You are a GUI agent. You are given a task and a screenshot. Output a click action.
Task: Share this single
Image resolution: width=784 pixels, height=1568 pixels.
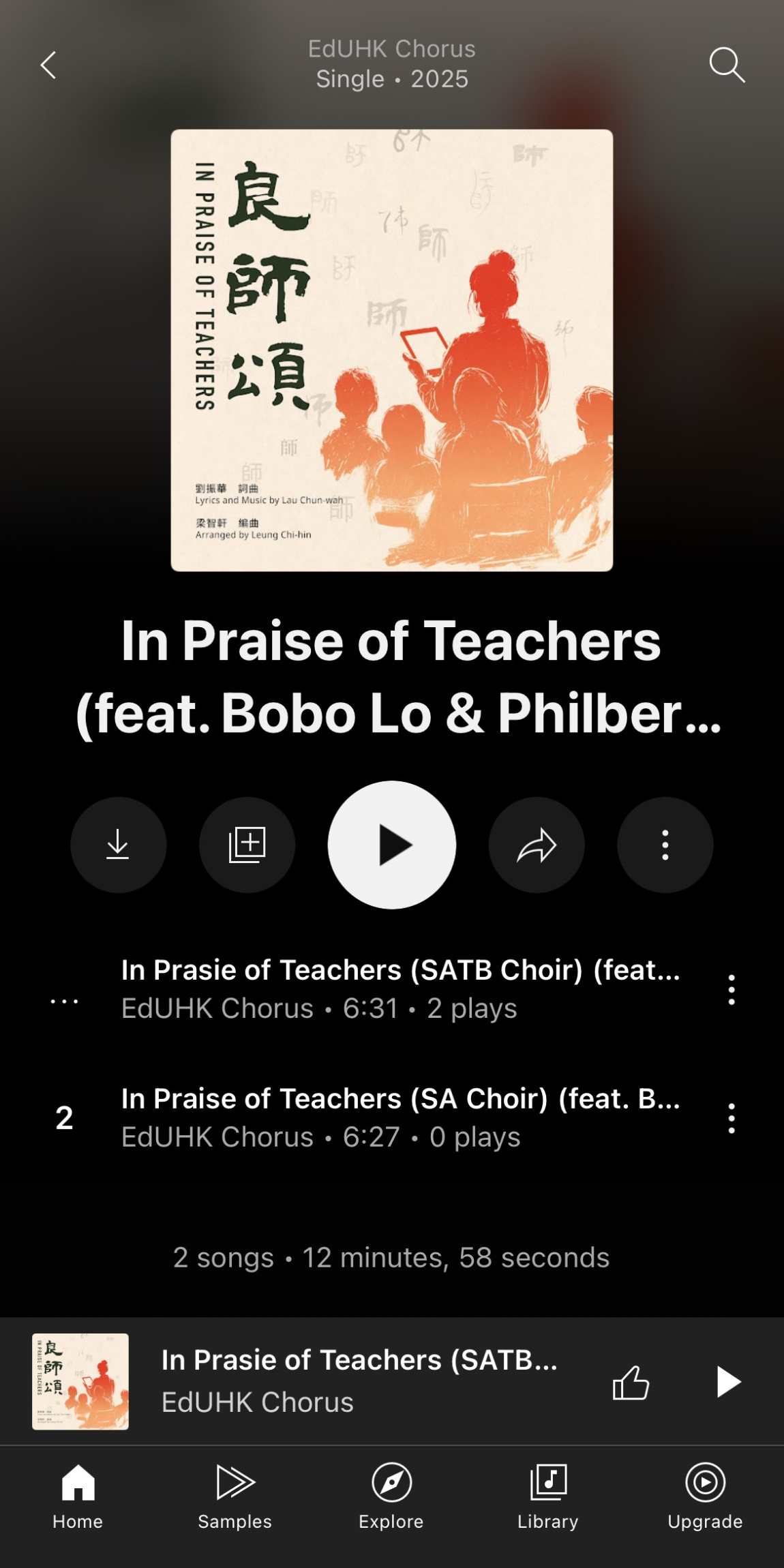(x=537, y=845)
